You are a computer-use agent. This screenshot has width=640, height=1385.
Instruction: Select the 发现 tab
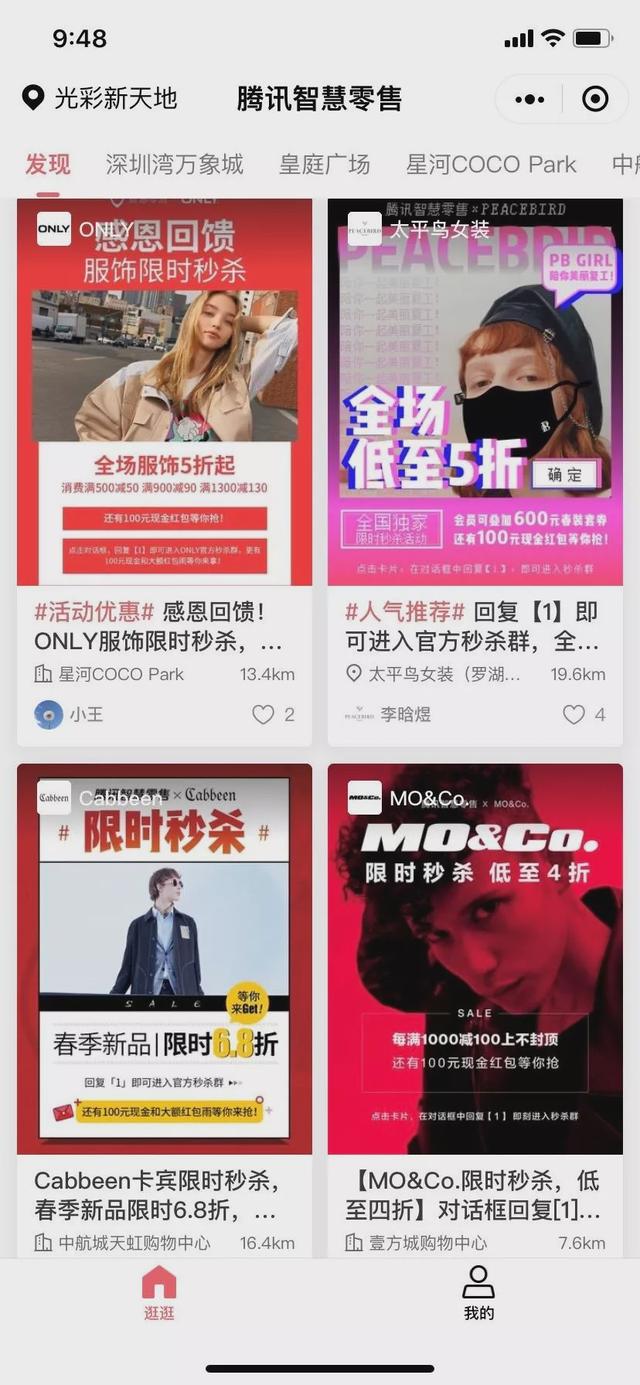tap(48, 164)
